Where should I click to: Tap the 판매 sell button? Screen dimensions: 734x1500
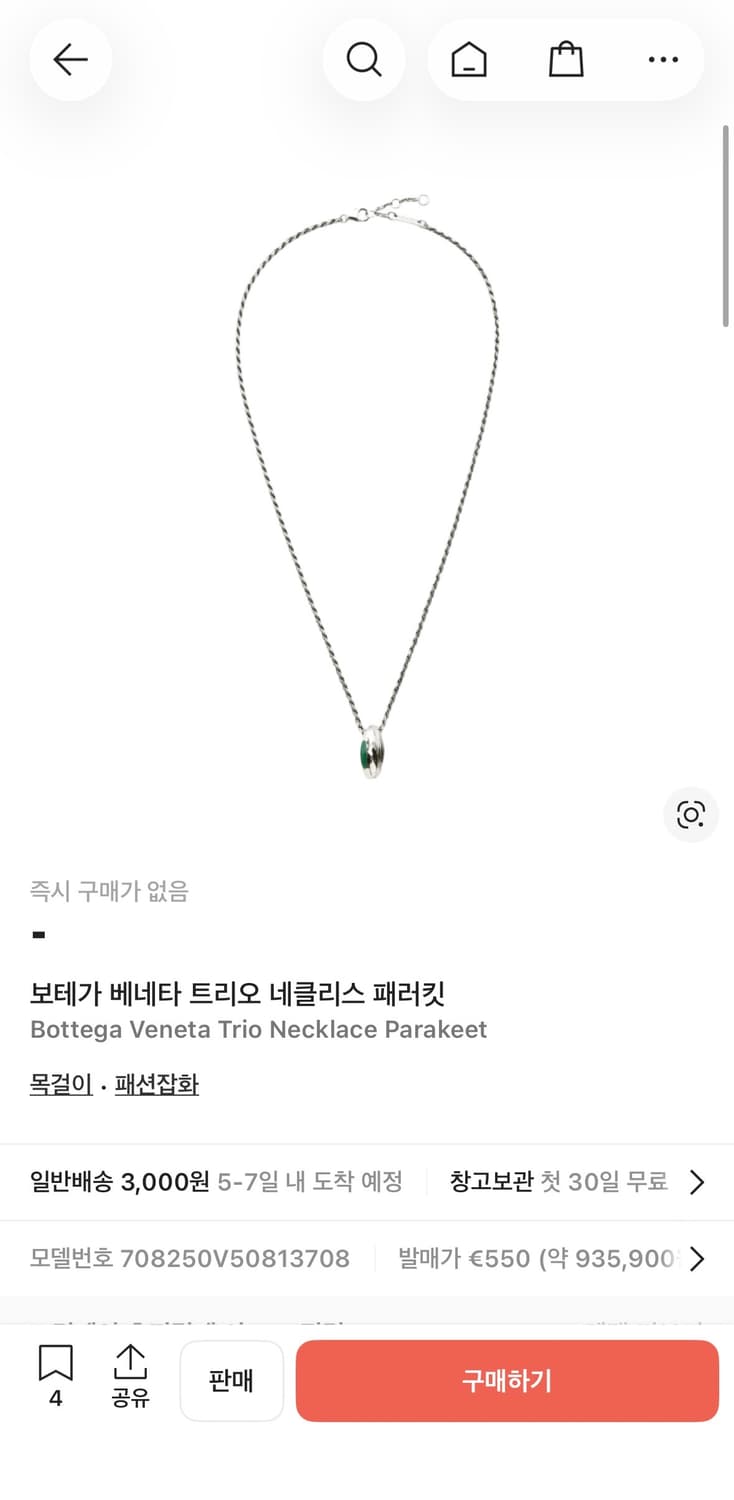coord(231,1380)
